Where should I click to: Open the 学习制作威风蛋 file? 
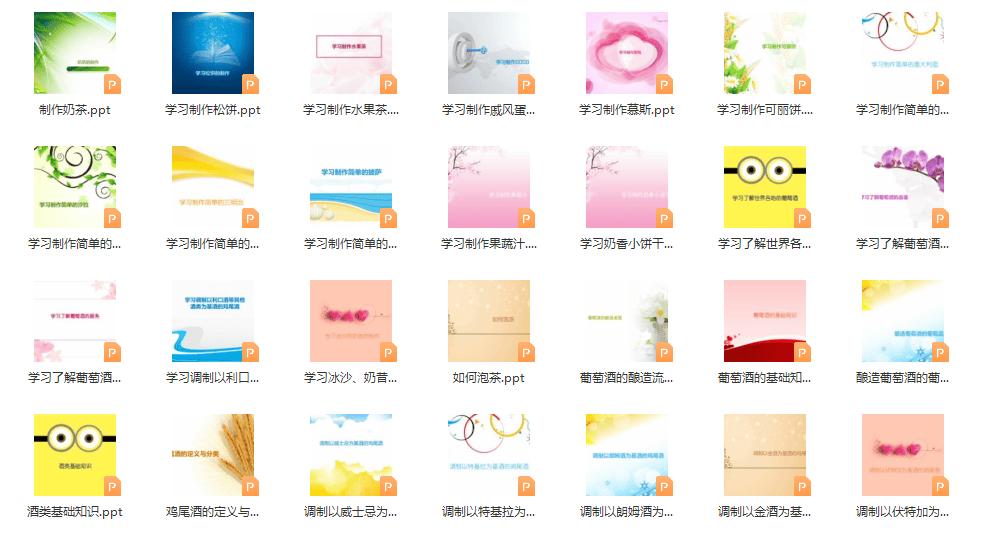pos(489,53)
